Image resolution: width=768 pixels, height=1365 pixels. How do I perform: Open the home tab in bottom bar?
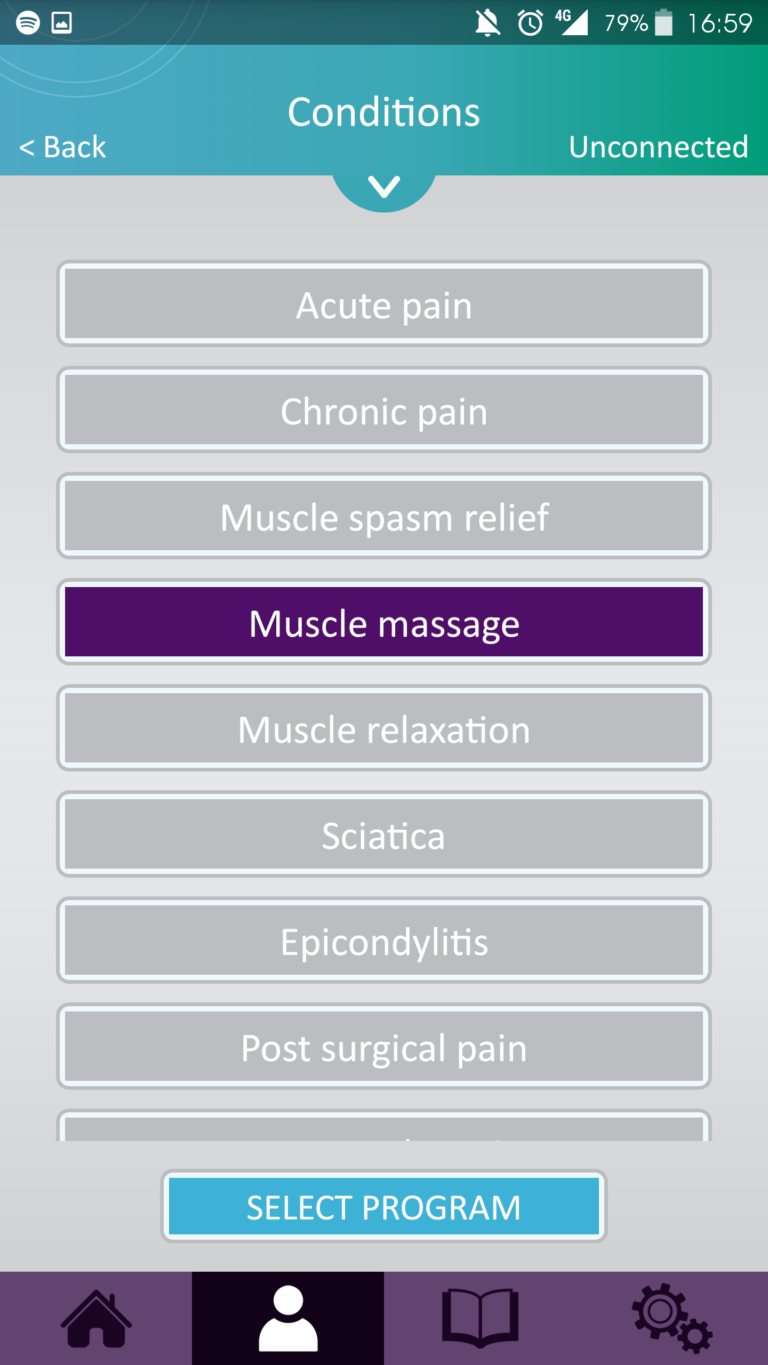click(96, 1318)
